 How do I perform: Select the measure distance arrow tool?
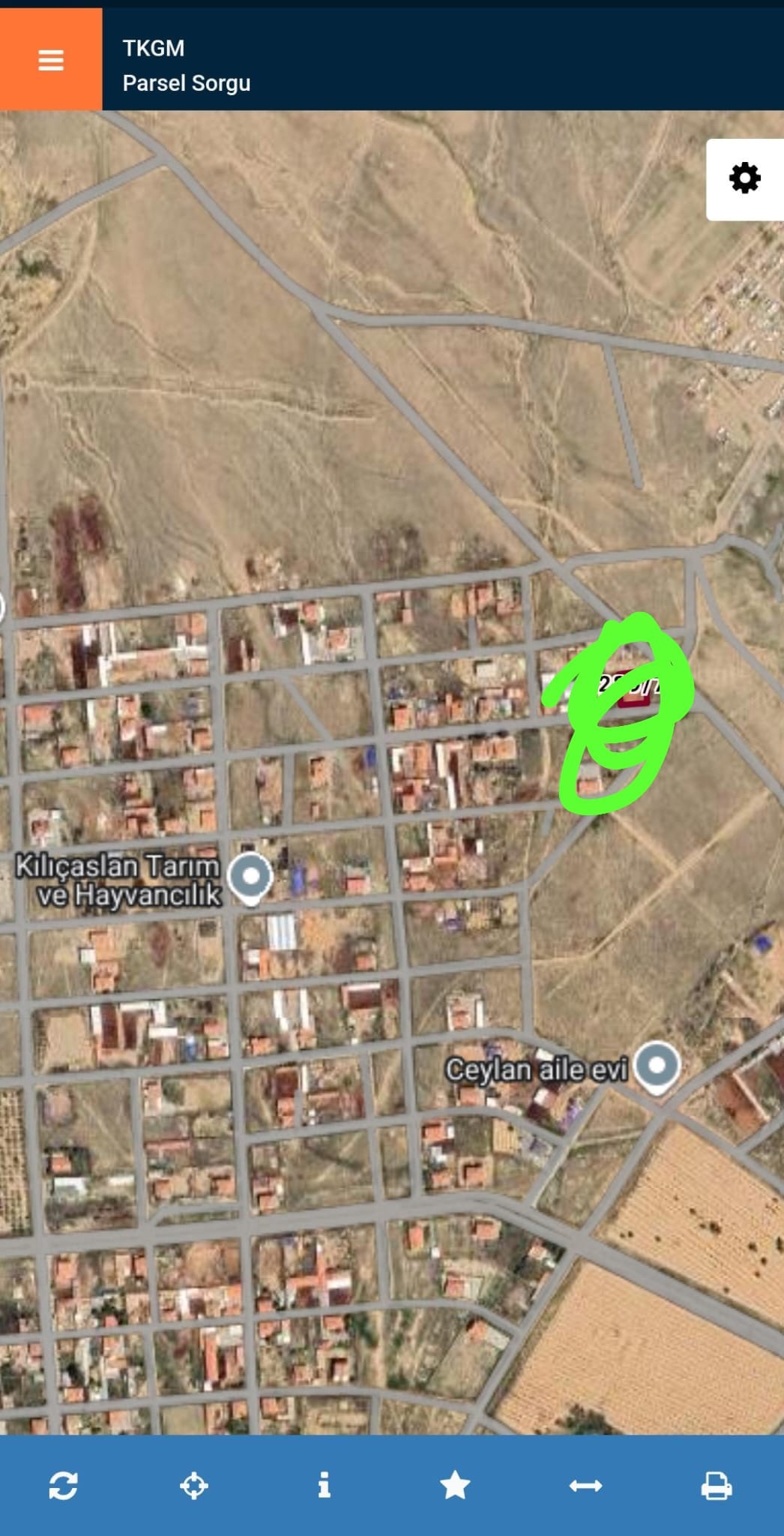click(585, 1485)
